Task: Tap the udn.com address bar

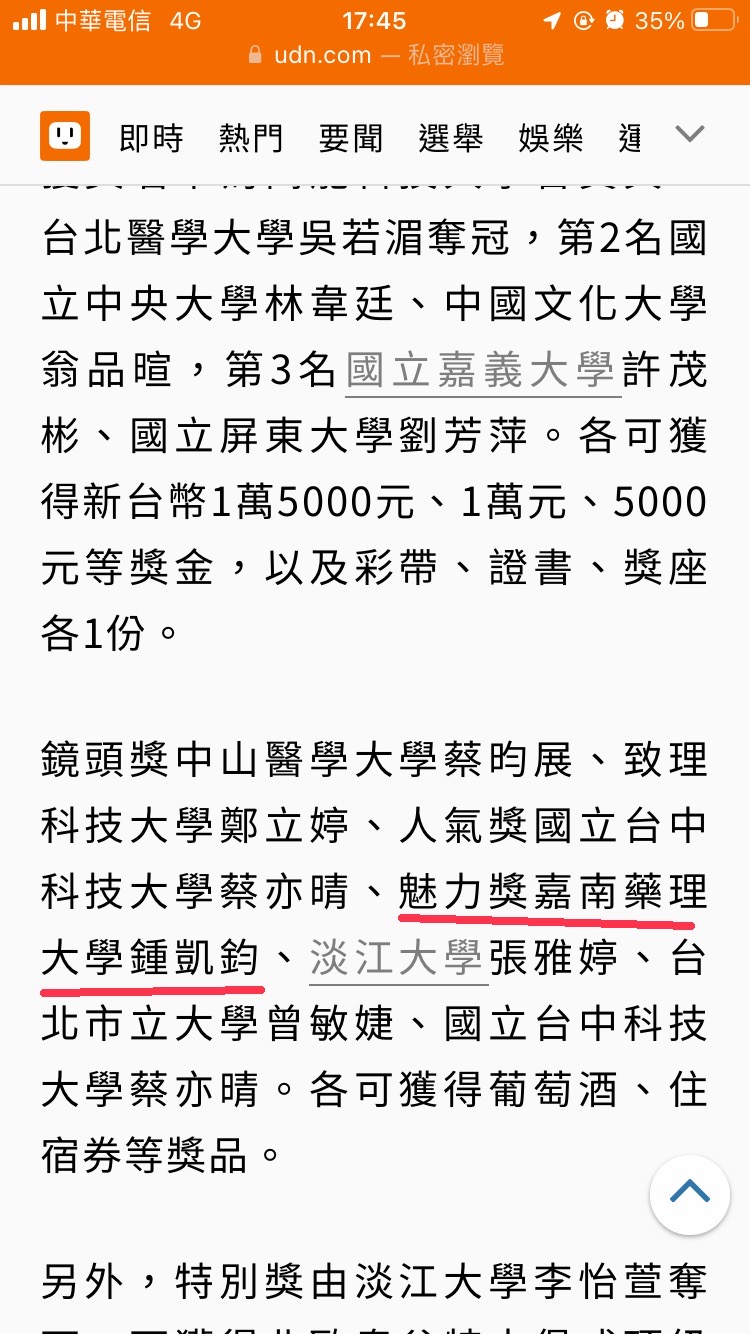Action: point(375,55)
